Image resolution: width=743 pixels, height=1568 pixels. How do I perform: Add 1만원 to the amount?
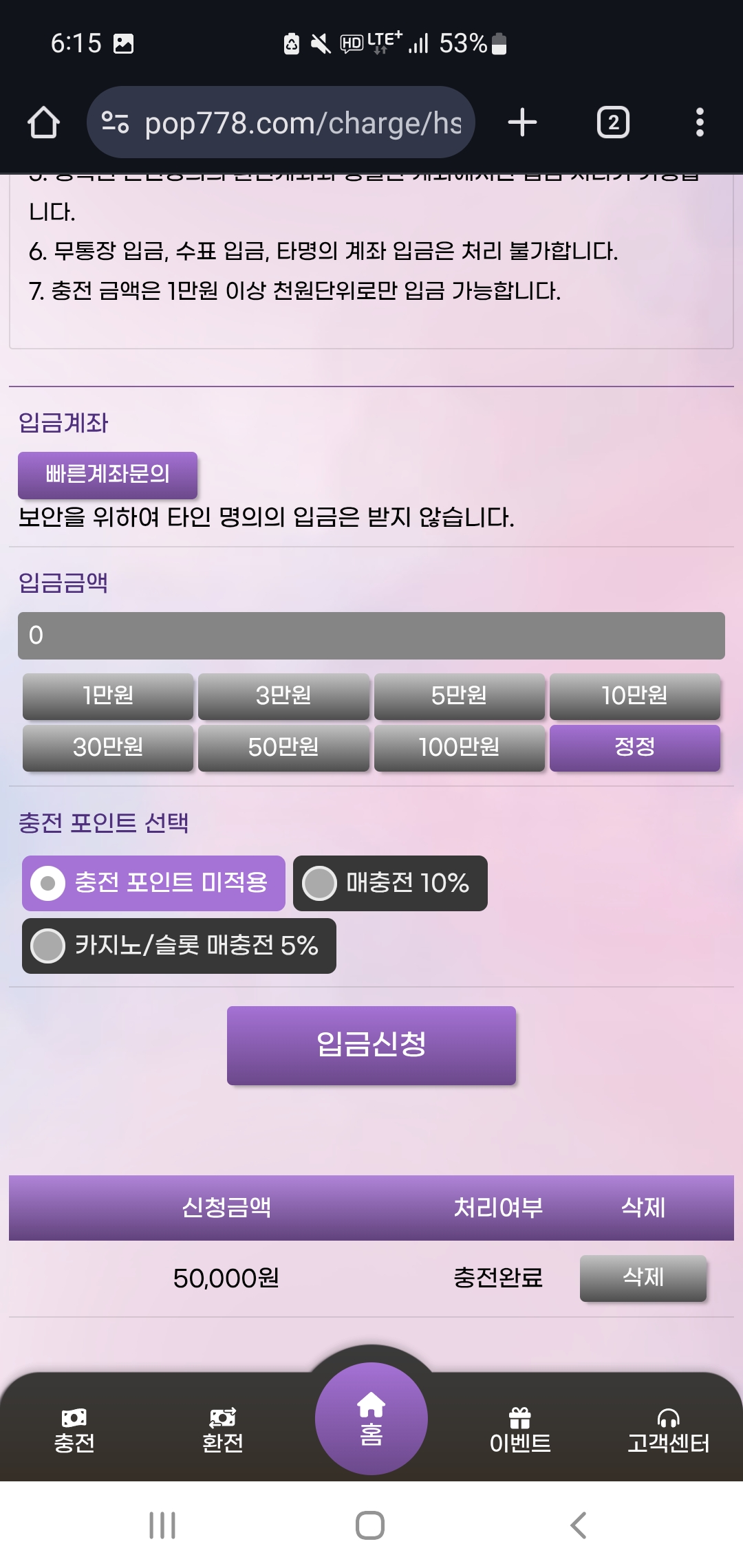point(108,696)
